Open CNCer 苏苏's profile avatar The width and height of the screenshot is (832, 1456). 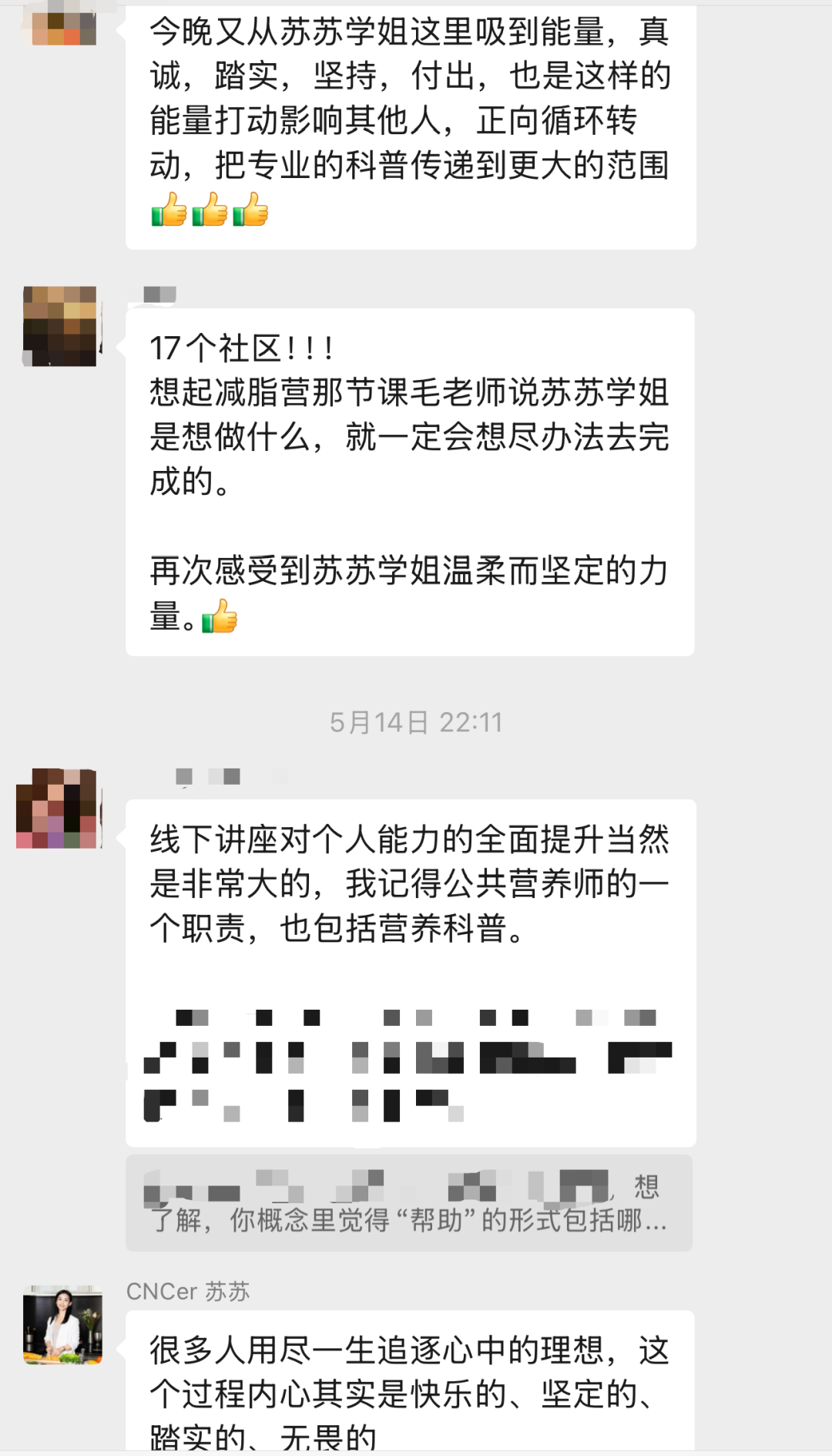[x=62, y=1325]
